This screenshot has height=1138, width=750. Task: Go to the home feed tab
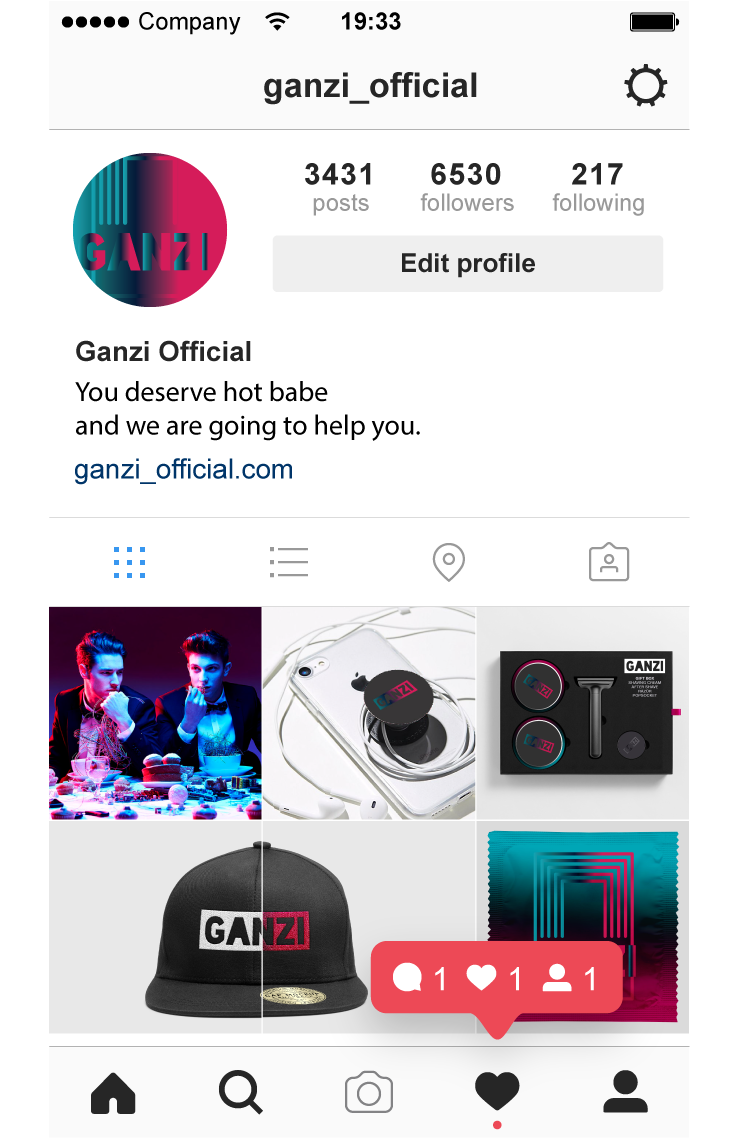[113, 1092]
